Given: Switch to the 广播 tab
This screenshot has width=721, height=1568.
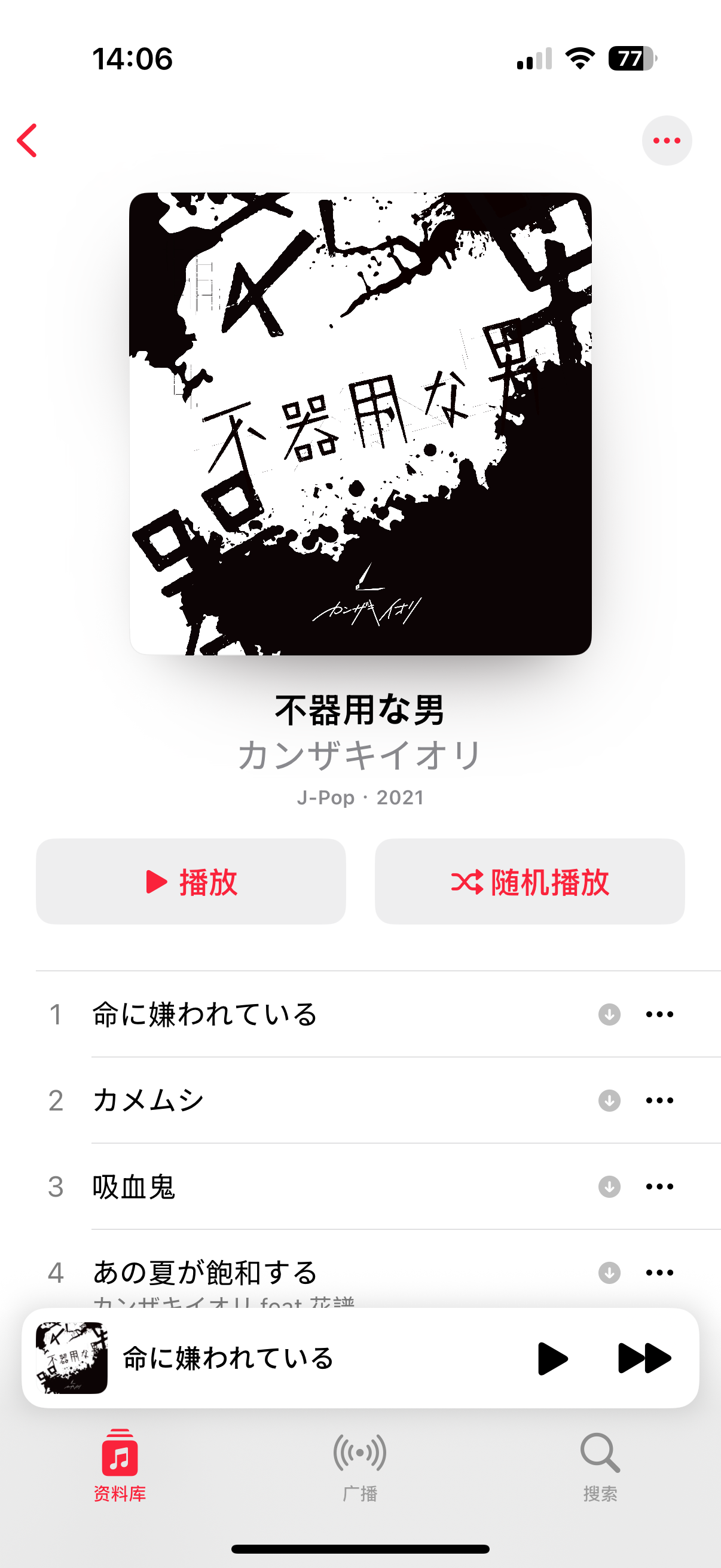Looking at the screenshot, I should 359,1464.
